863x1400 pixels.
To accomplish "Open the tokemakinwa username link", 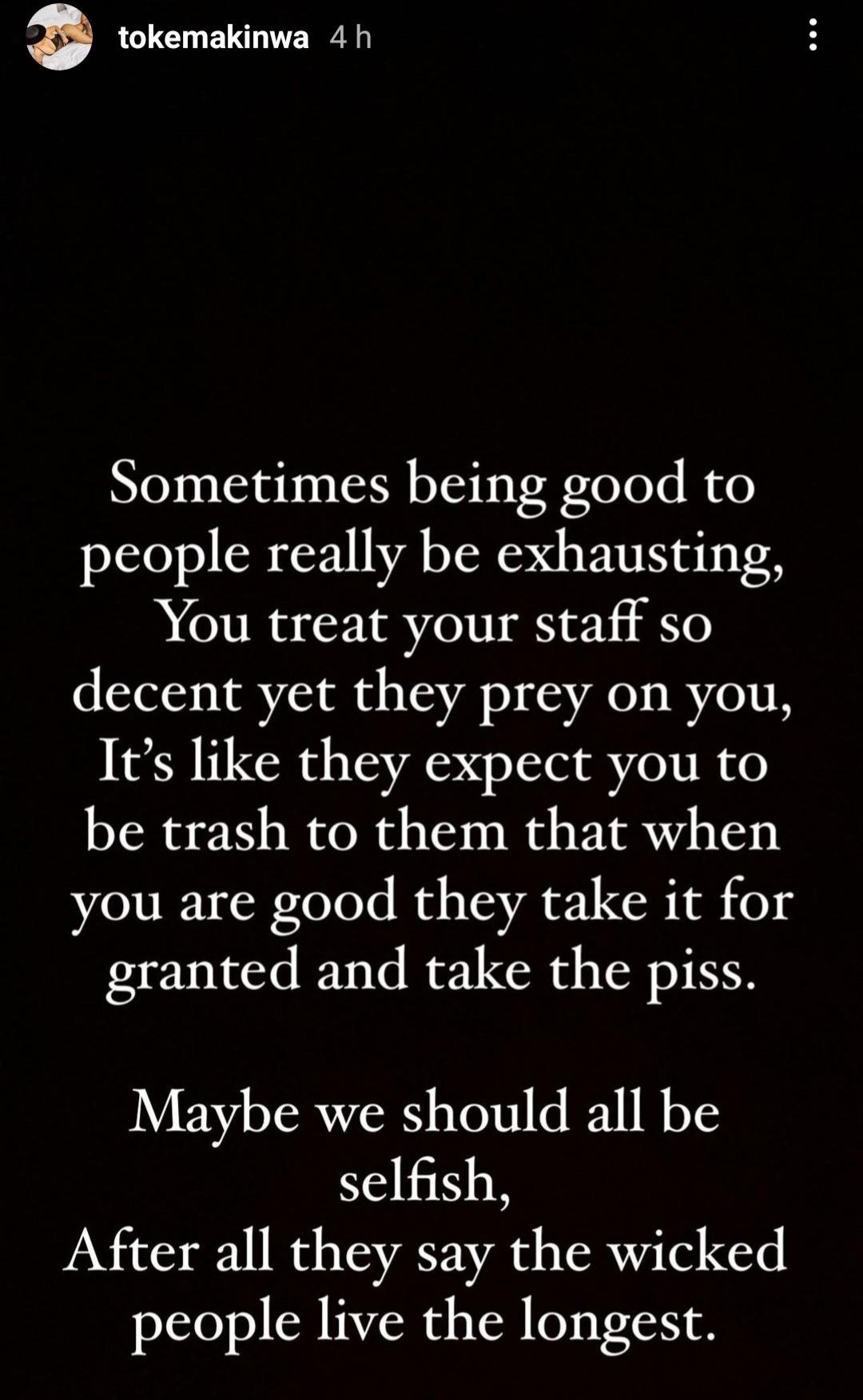I will pos(213,38).
